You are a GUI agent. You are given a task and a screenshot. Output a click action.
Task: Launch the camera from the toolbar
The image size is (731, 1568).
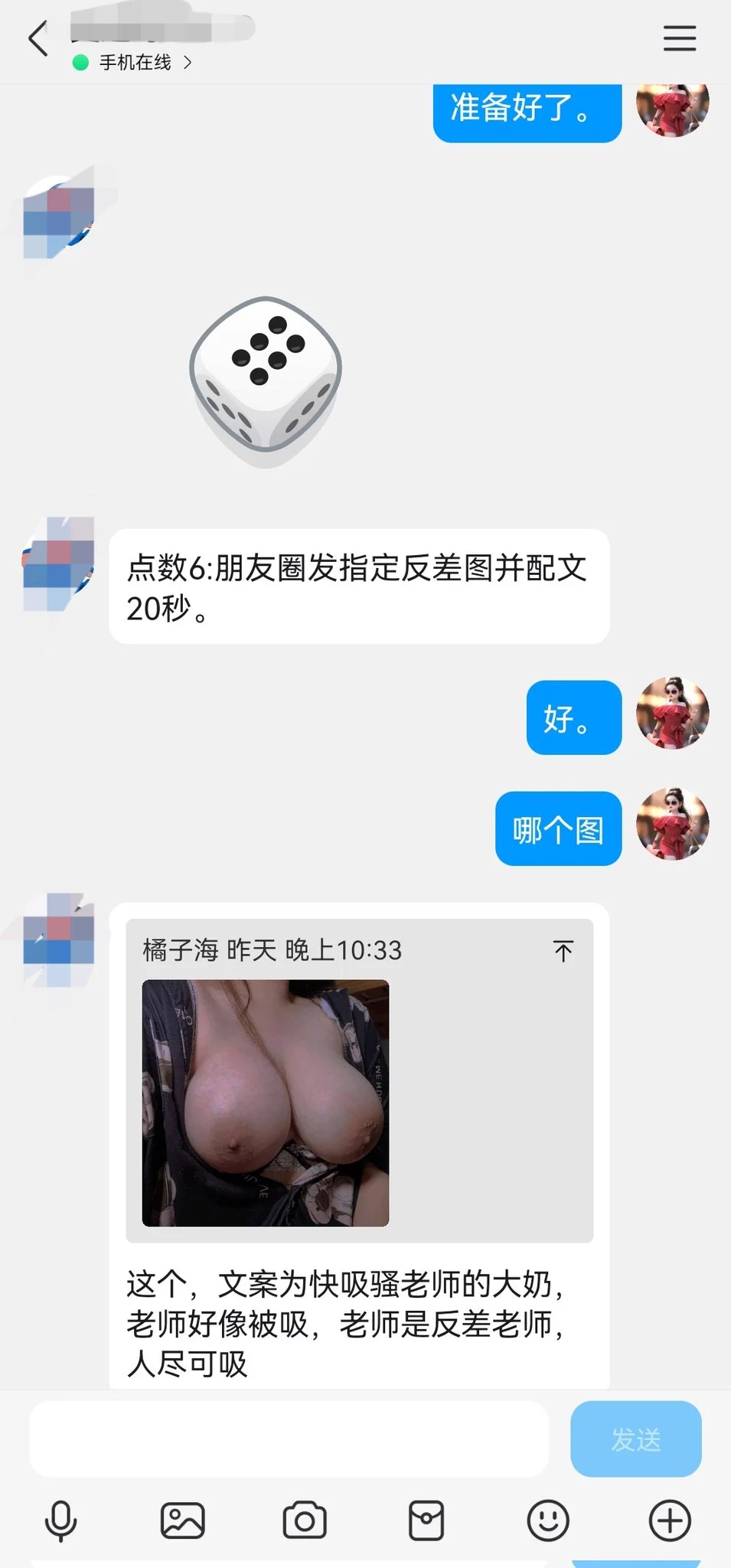pos(305,1521)
